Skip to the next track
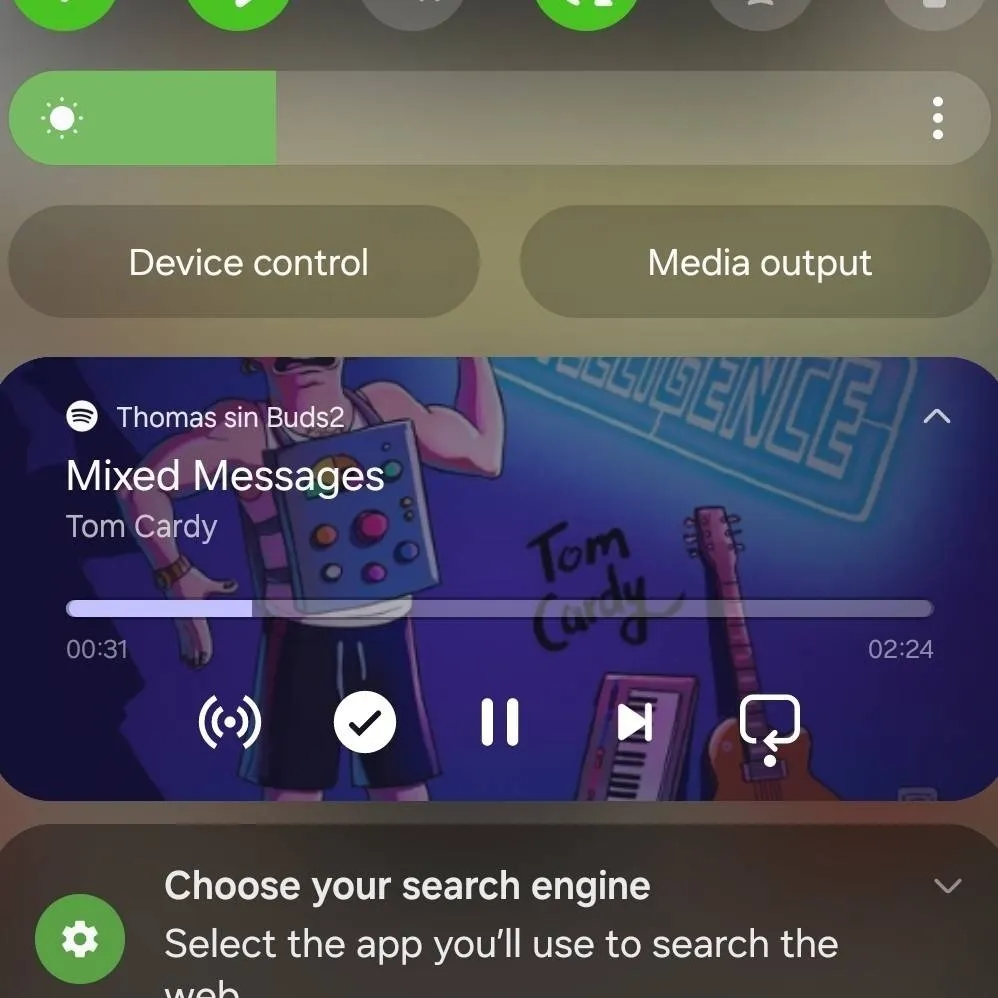The height and width of the screenshot is (998, 998). 634,722
